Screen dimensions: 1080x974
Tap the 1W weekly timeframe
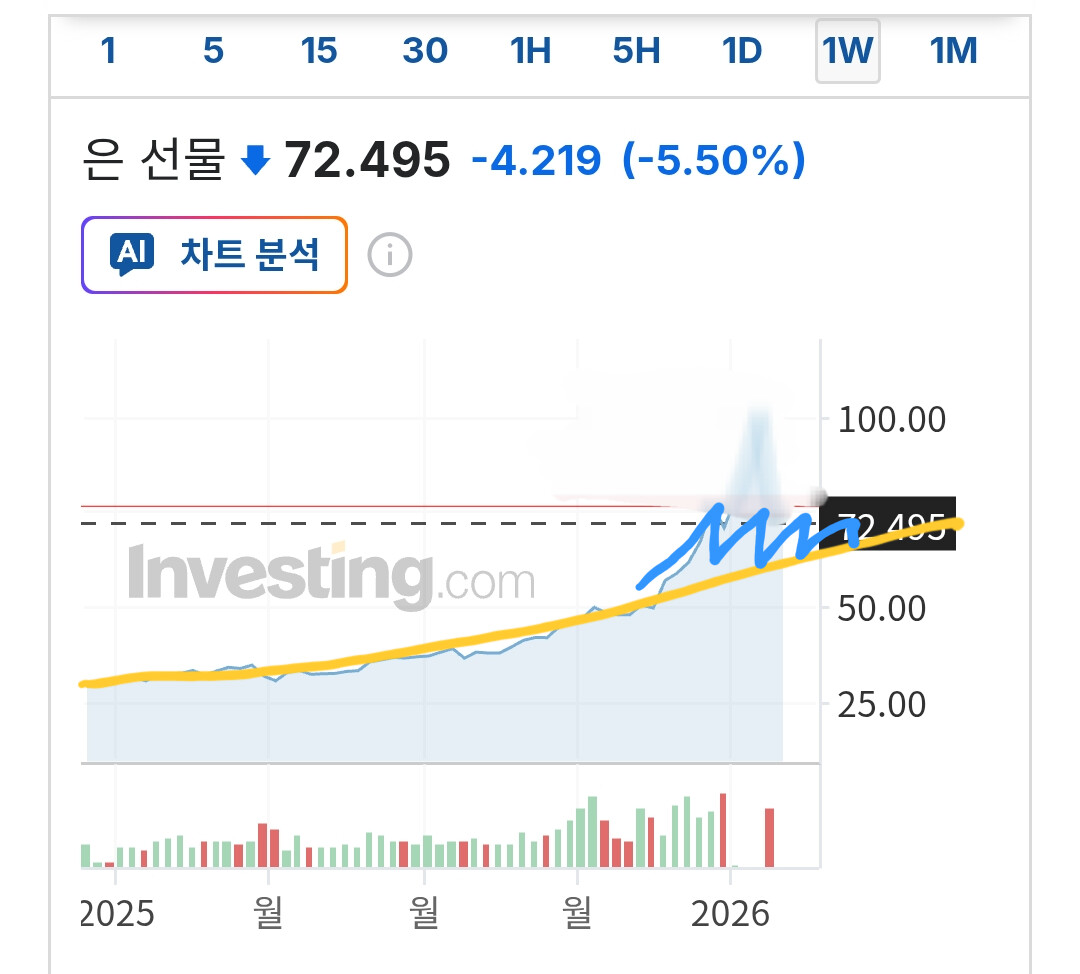(x=848, y=50)
